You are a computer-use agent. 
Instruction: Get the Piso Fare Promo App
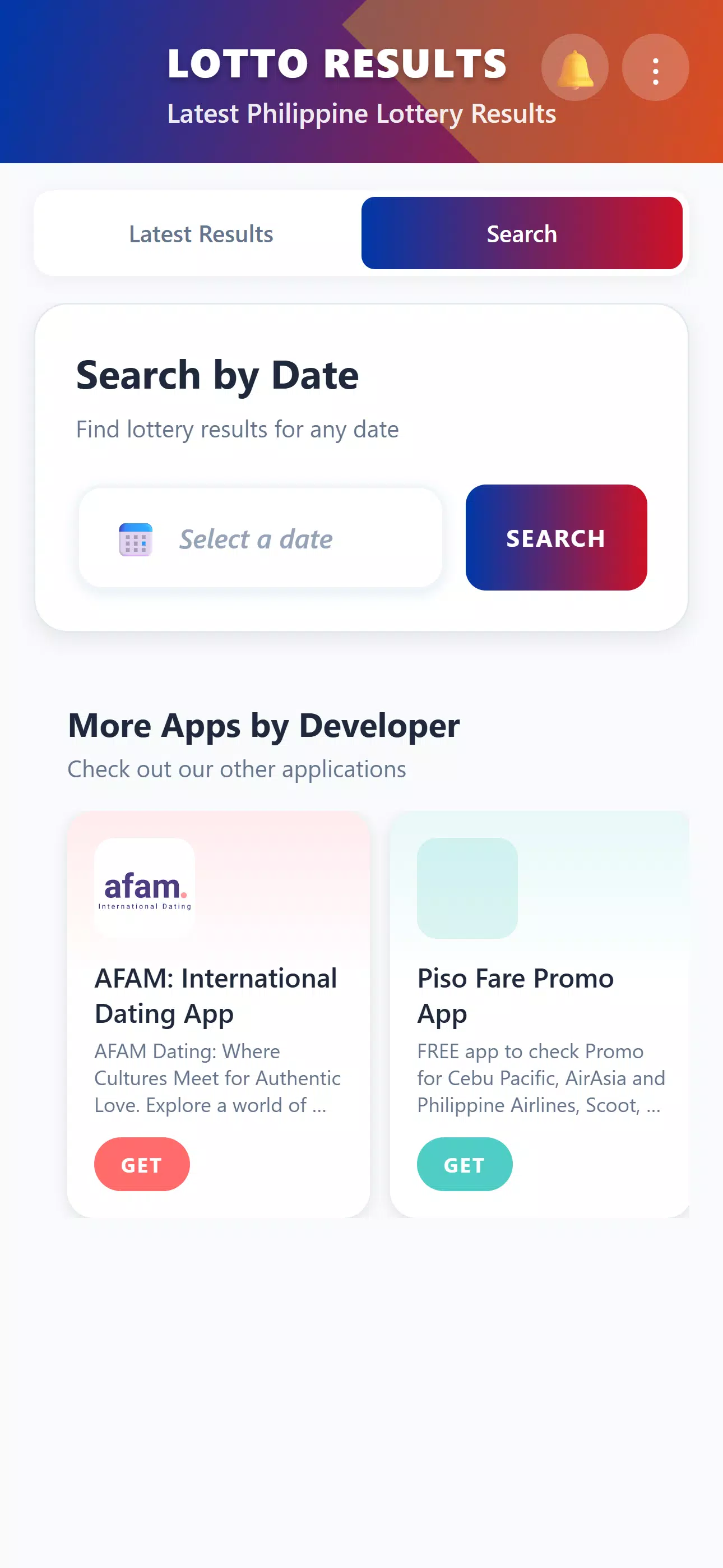pyautogui.click(x=465, y=1164)
